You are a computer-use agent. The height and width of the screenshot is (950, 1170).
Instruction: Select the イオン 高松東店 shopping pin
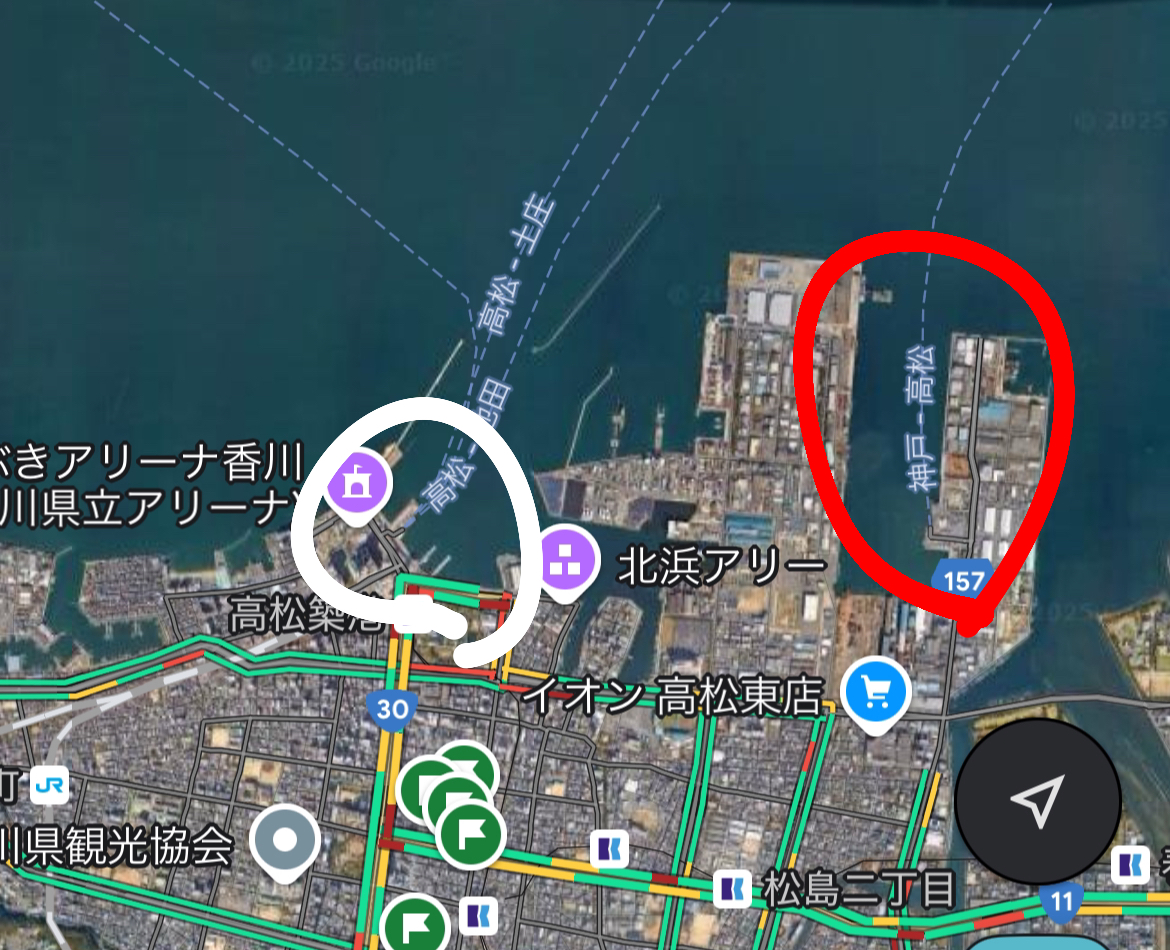pos(875,692)
